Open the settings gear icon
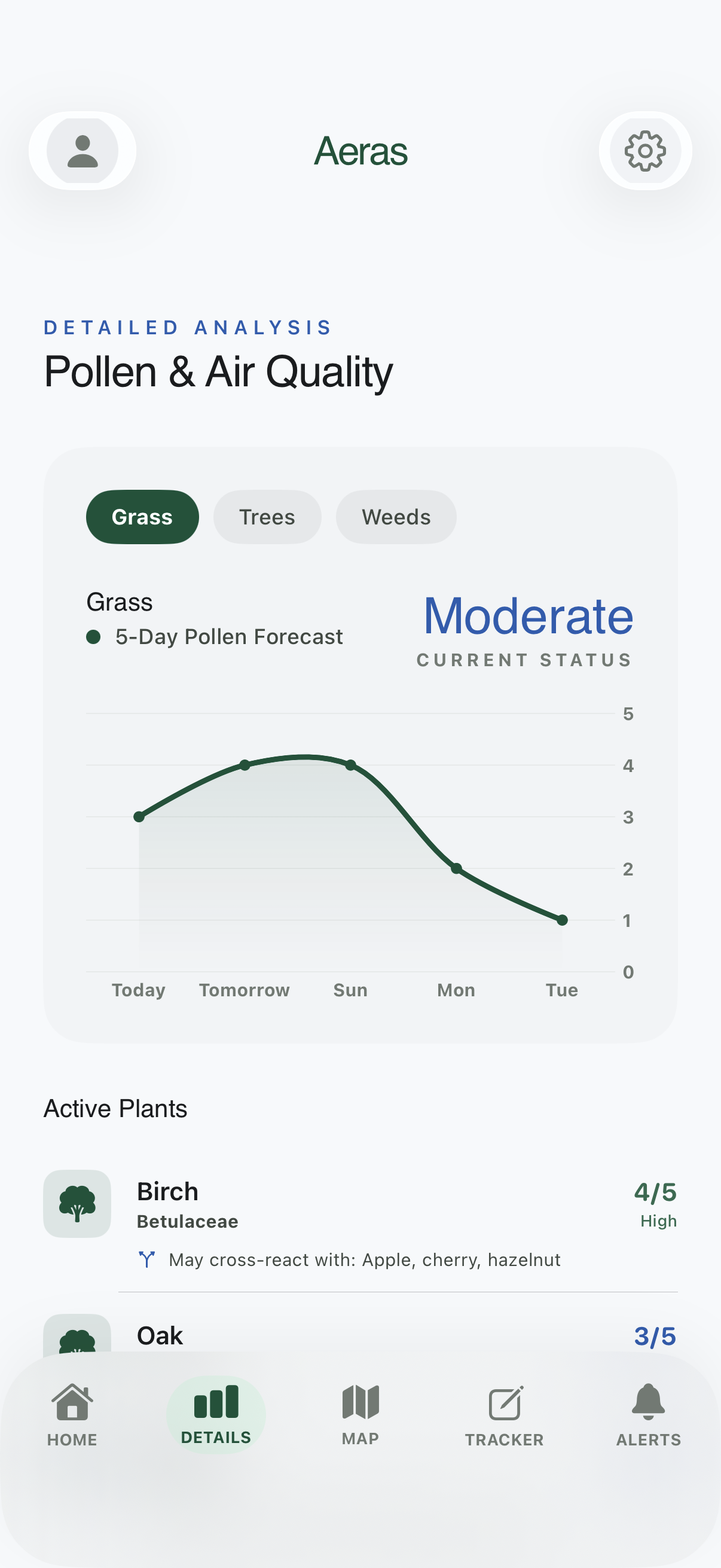Viewport: 721px width, 1568px height. (x=647, y=150)
